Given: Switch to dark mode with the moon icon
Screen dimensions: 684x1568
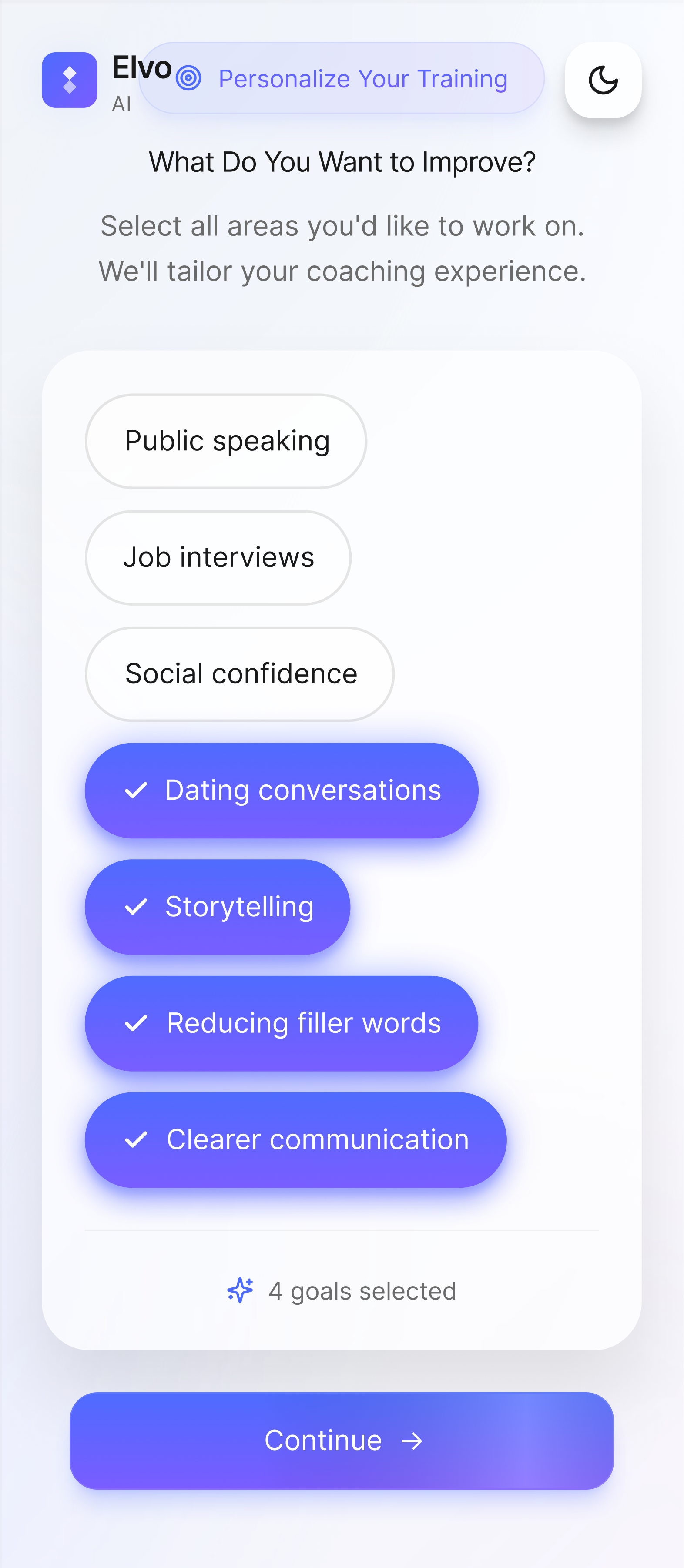Looking at the screenshot, I should point(603,80).
